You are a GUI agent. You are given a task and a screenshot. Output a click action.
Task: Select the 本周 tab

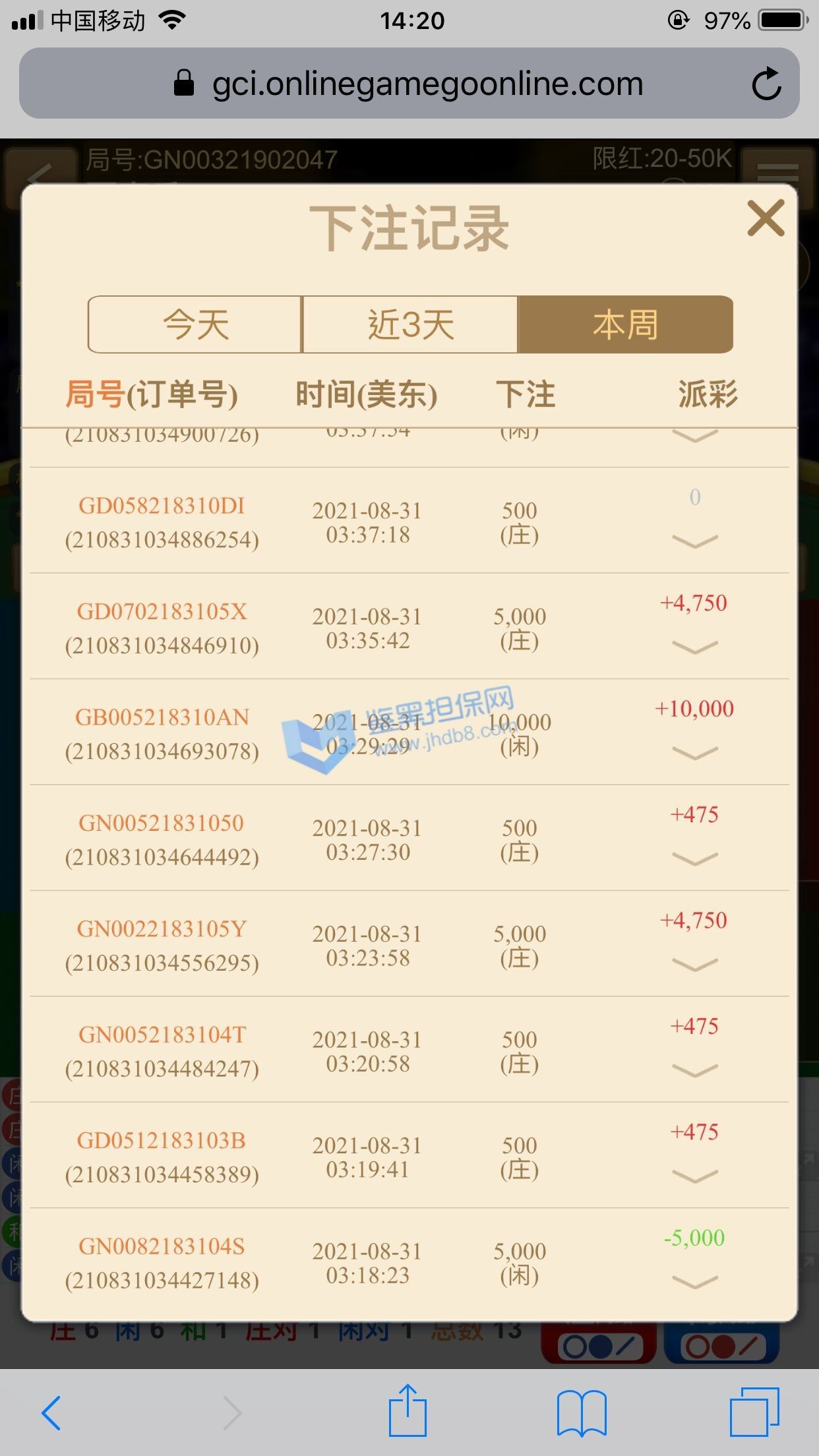pos(625,324)
